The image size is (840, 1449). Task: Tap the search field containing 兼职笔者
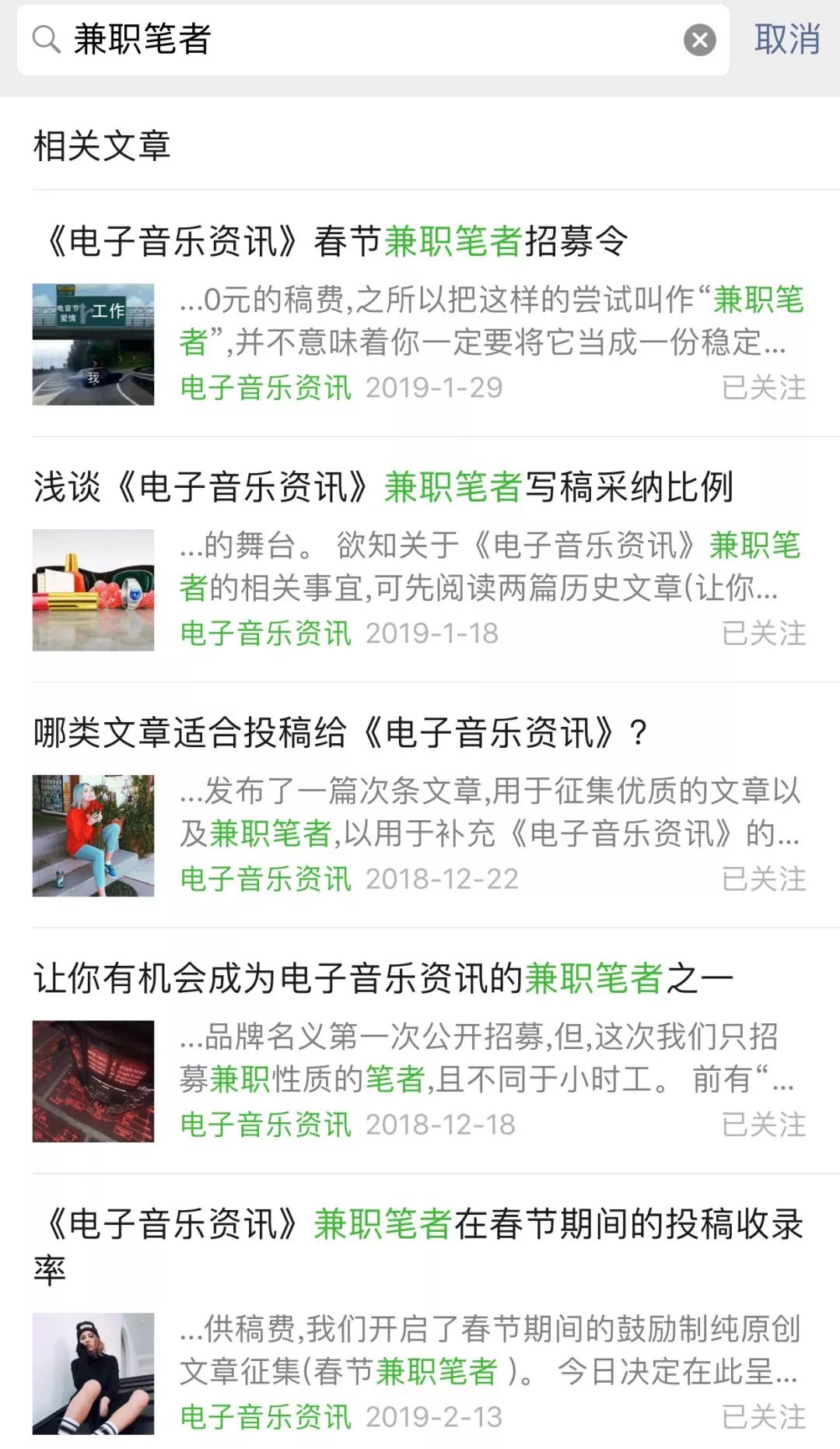pos(366,40)
